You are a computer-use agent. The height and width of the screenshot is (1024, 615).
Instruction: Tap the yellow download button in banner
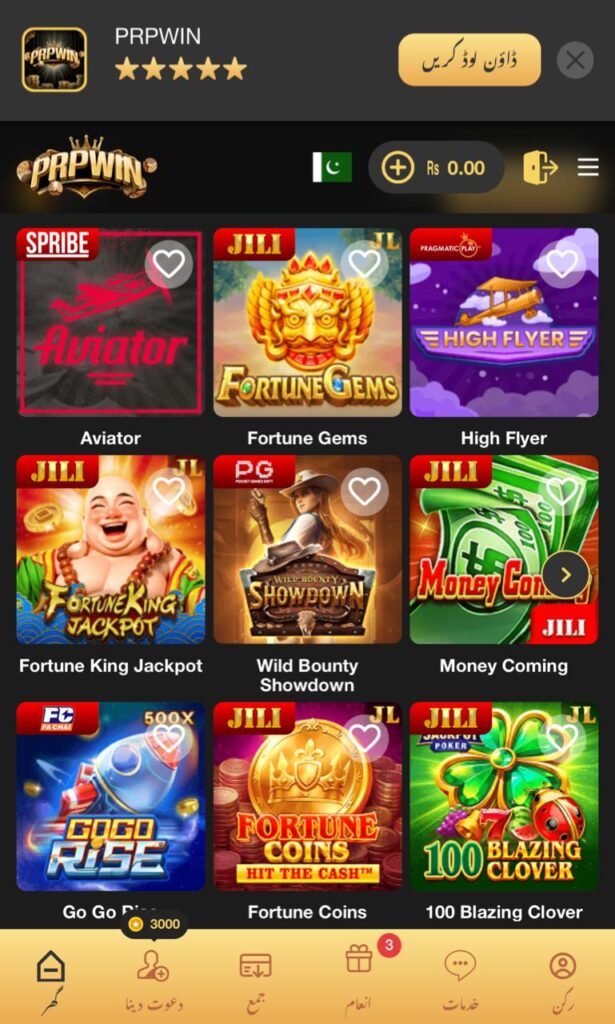pyautogui.click(x=469, y=60)
